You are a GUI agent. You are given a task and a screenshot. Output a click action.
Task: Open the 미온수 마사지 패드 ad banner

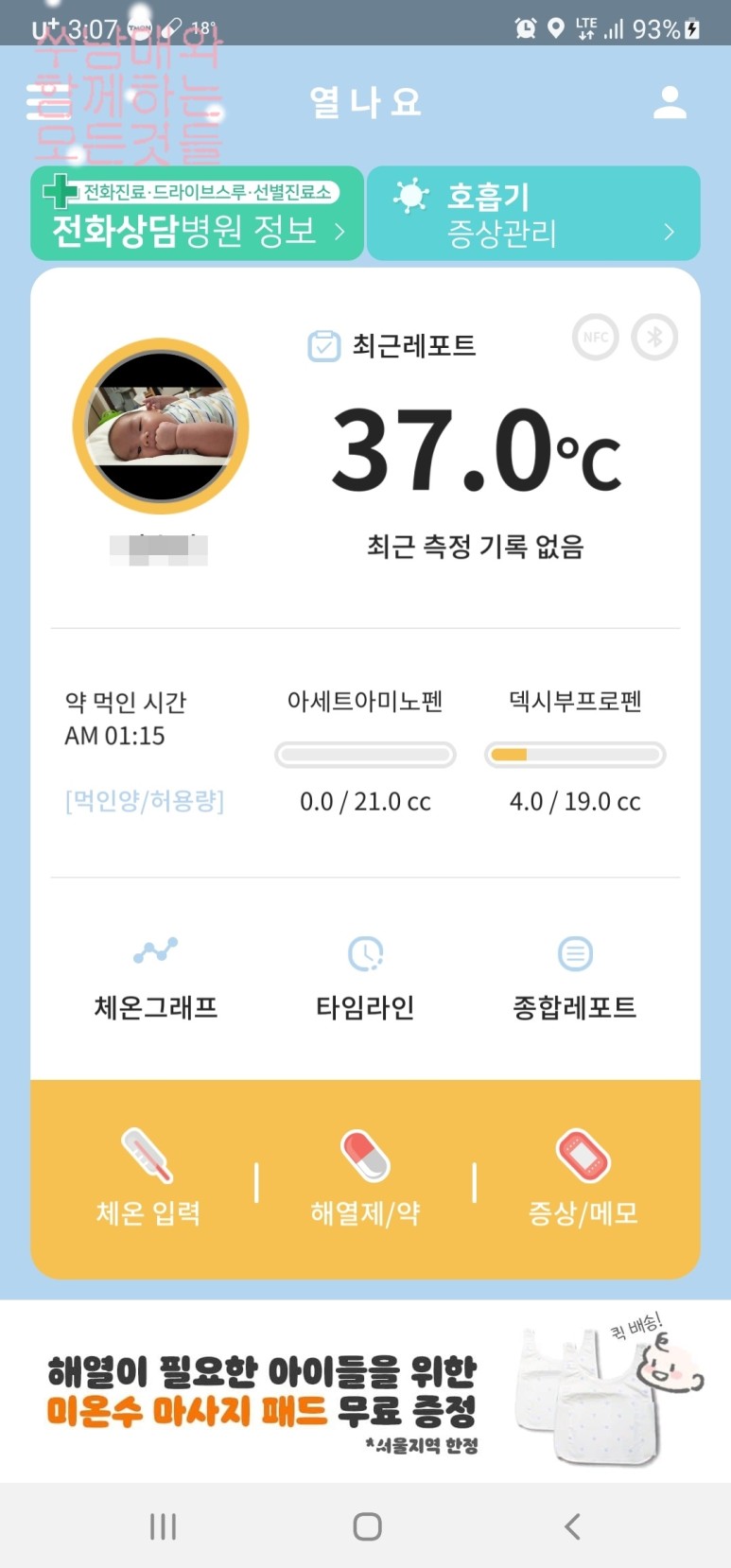tap(365, 1390)
